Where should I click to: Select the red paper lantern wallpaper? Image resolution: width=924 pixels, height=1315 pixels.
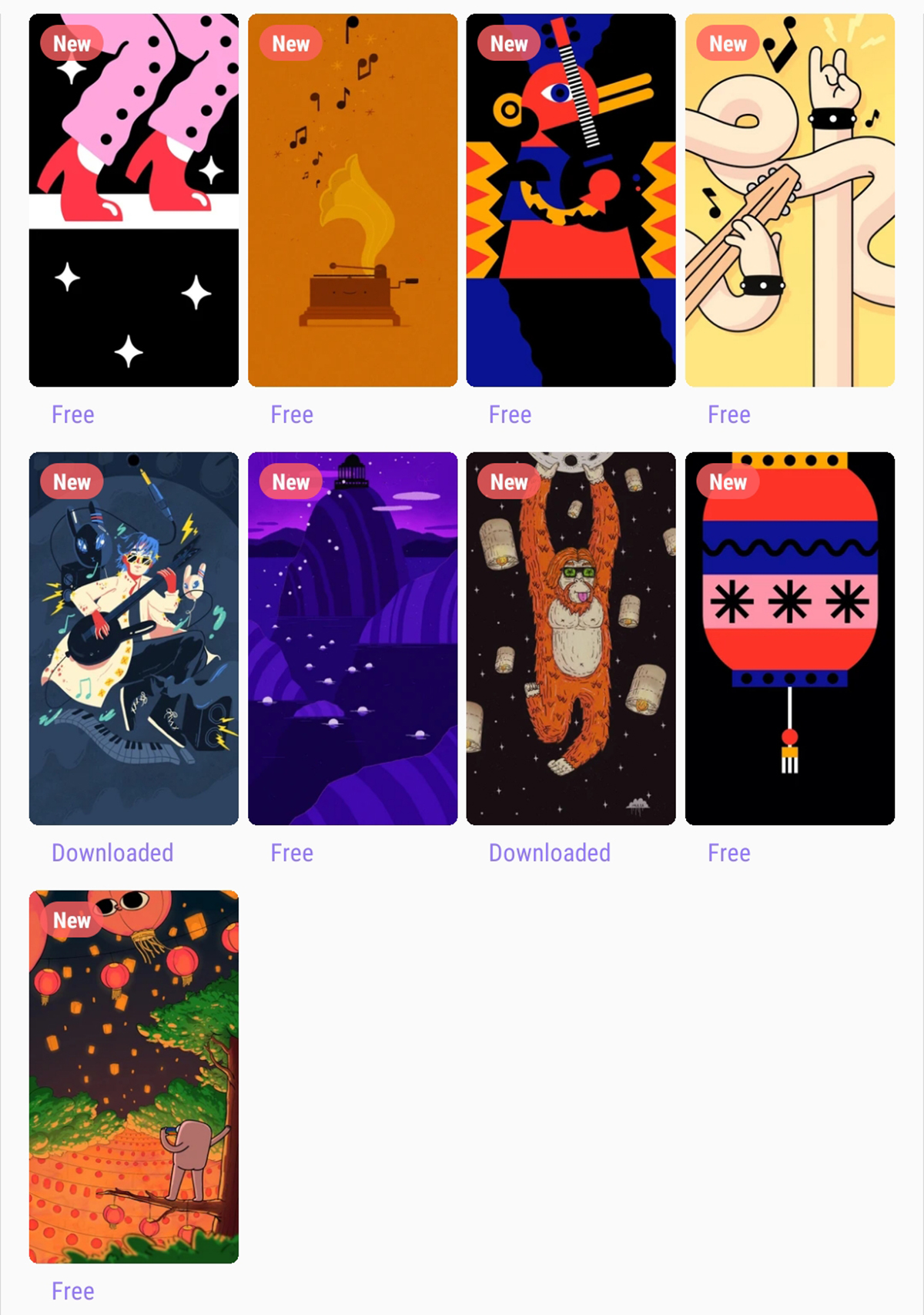click(x=789, y=638)
